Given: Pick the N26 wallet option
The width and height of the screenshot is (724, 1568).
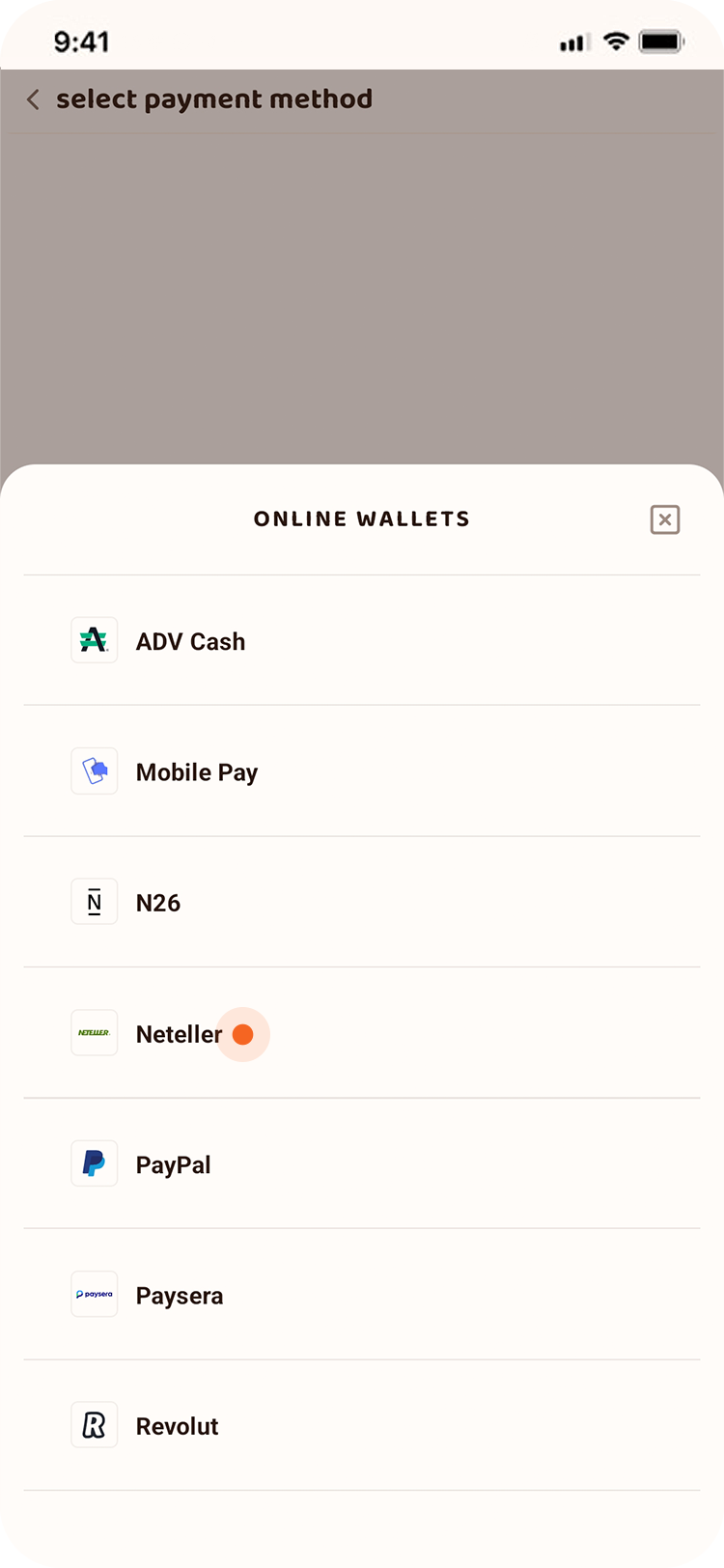Looking at the screenshot, I should (362, 902).
